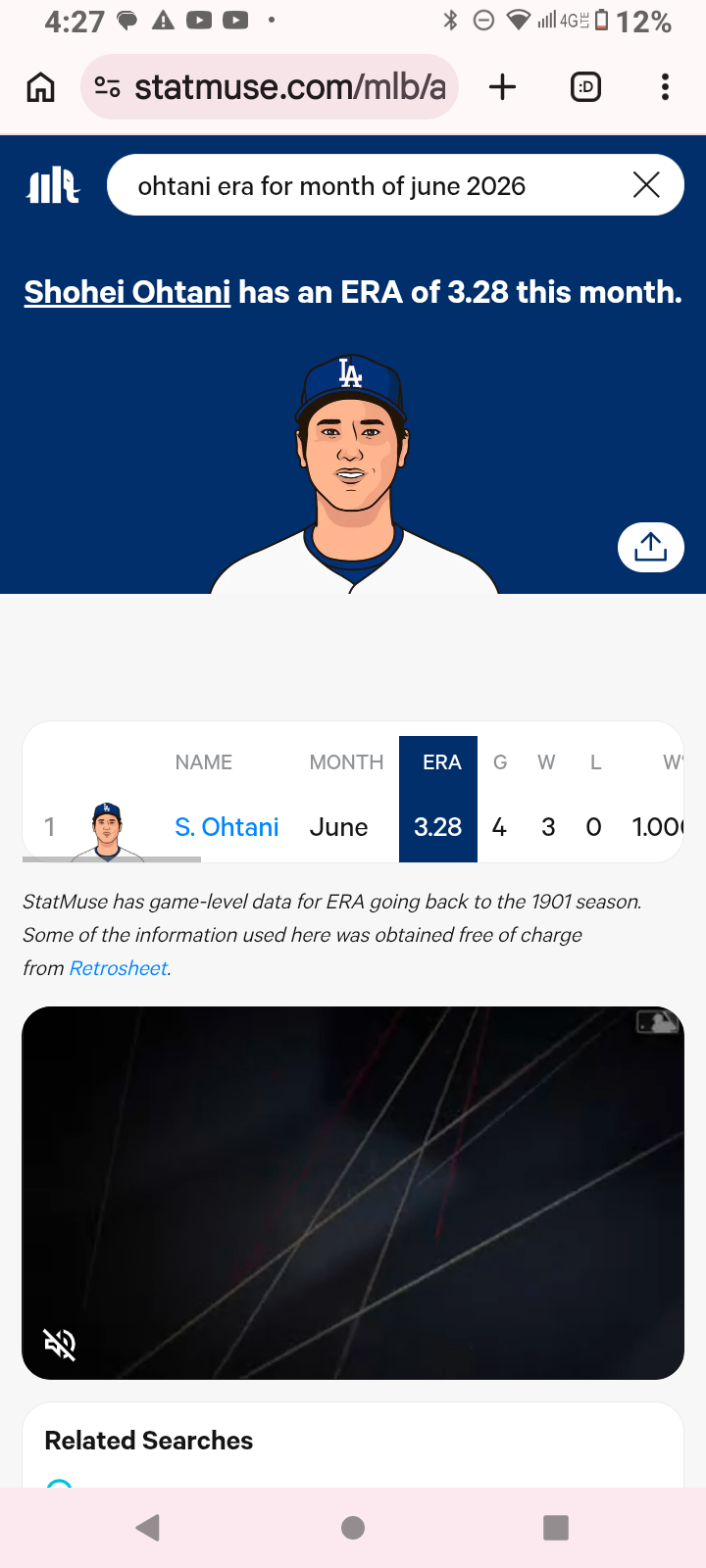
Task: Open the browser home page
Action: (40, 87)
